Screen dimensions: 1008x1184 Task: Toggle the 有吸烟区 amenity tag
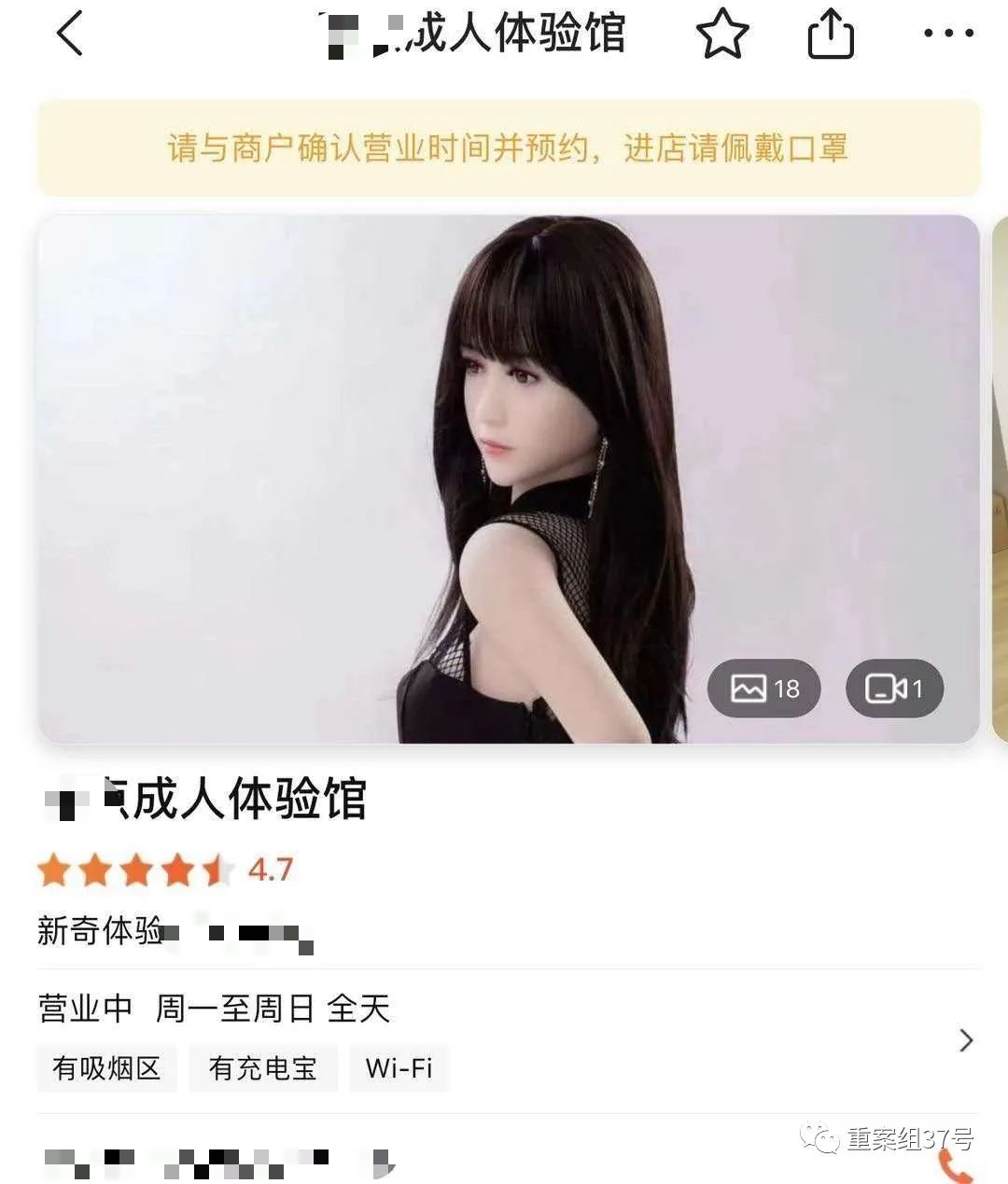[105, 1067]
